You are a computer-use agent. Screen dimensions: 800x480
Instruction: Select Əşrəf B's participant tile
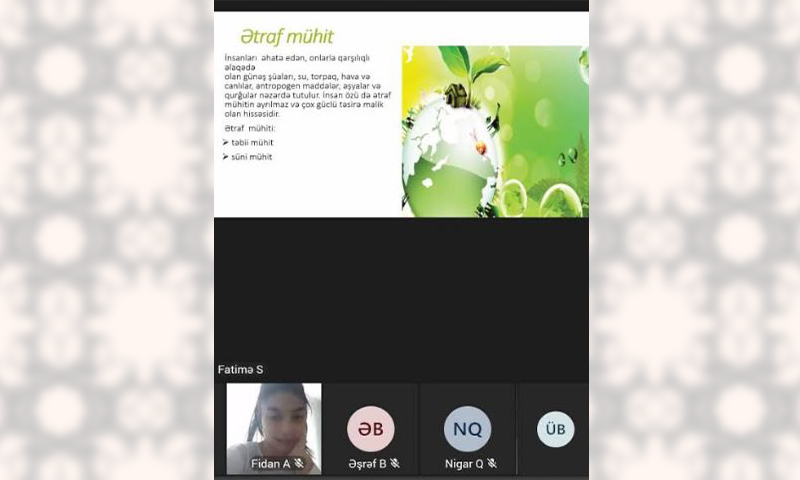click(371, 429)
